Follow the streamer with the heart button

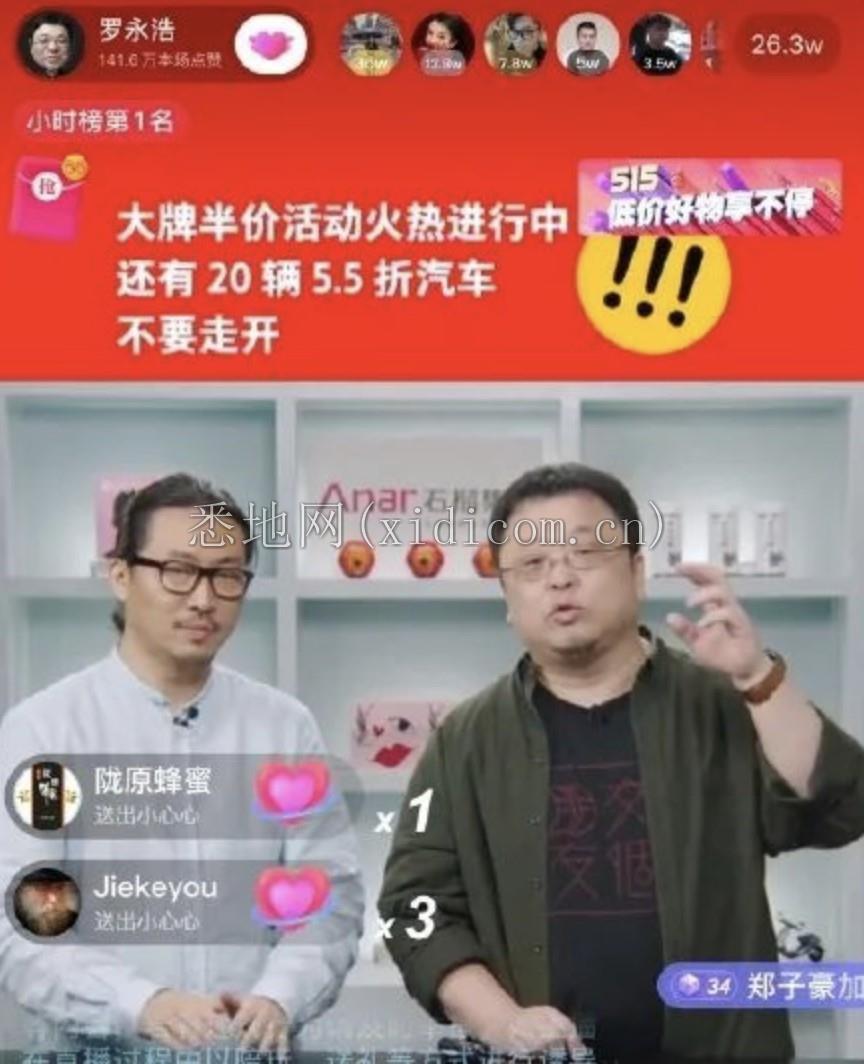(270, 45)
